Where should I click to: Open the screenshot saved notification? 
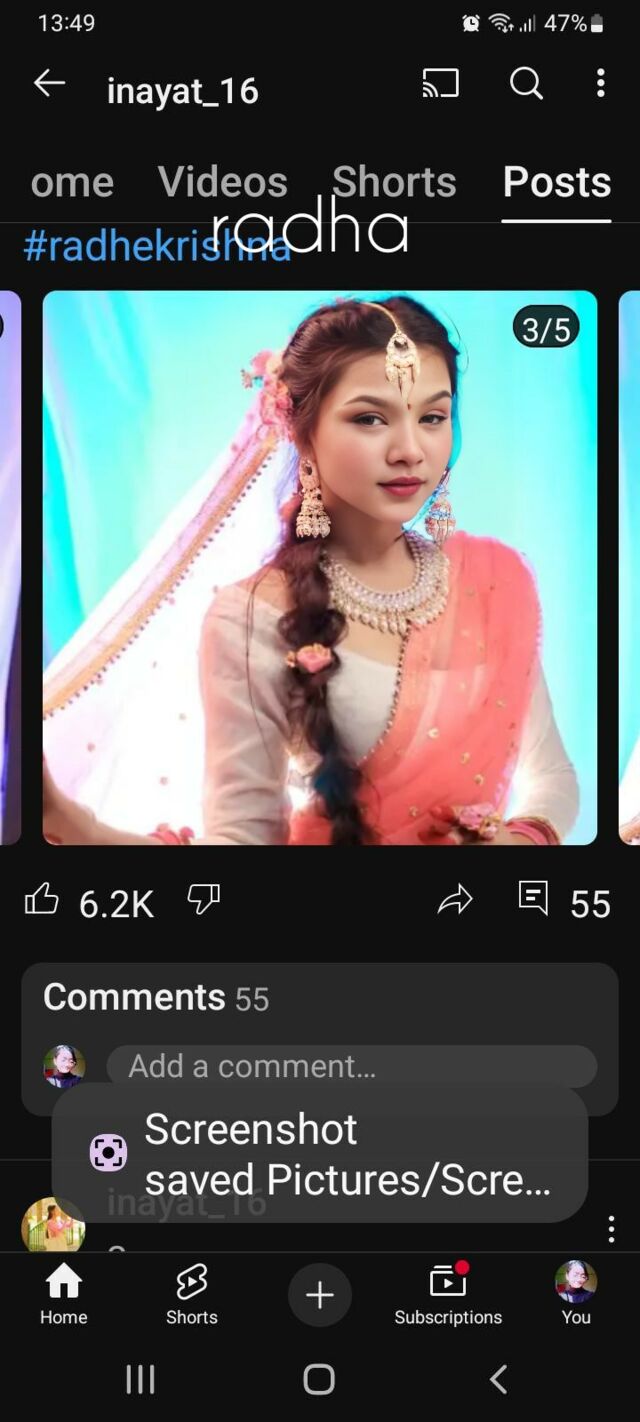[x=320, y=1154]
